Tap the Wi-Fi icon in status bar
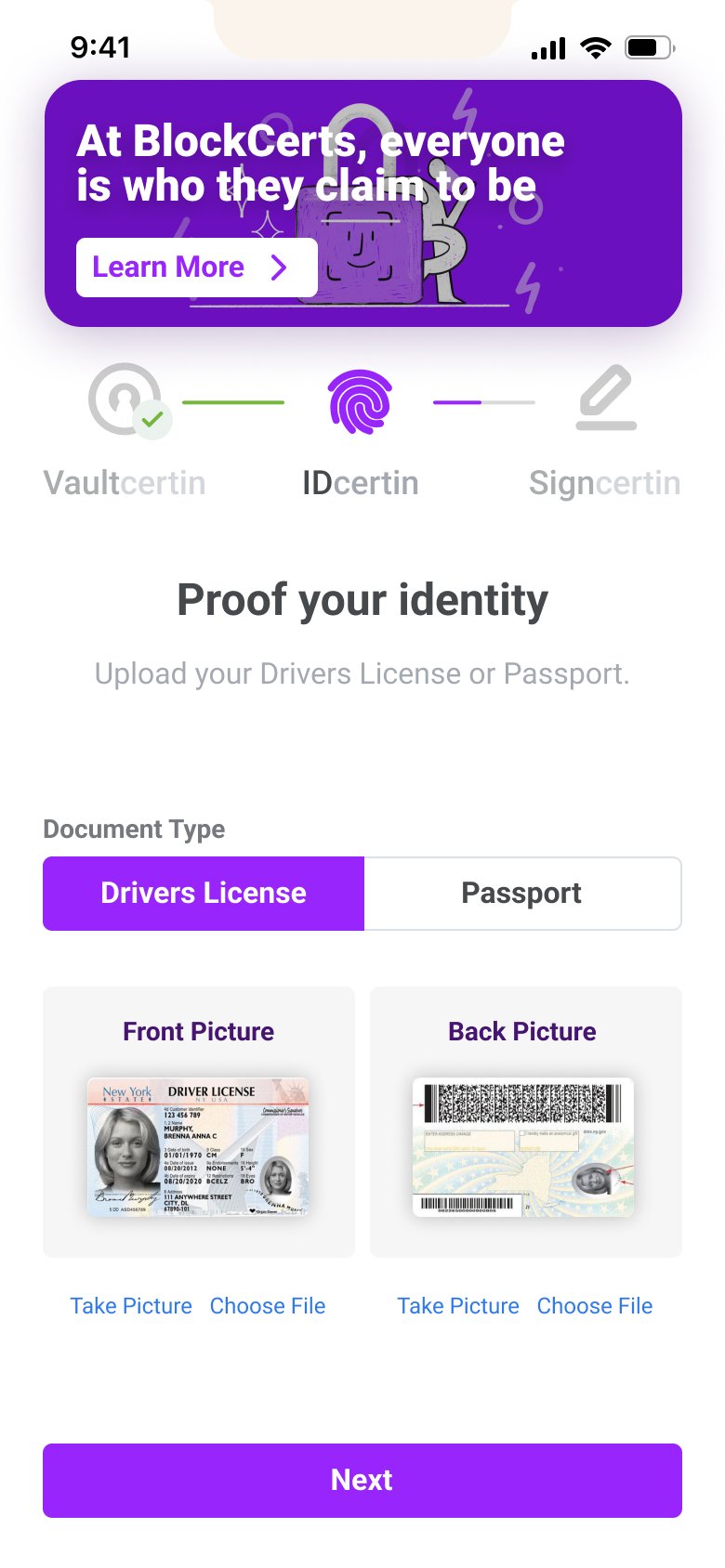 point(596,46)
